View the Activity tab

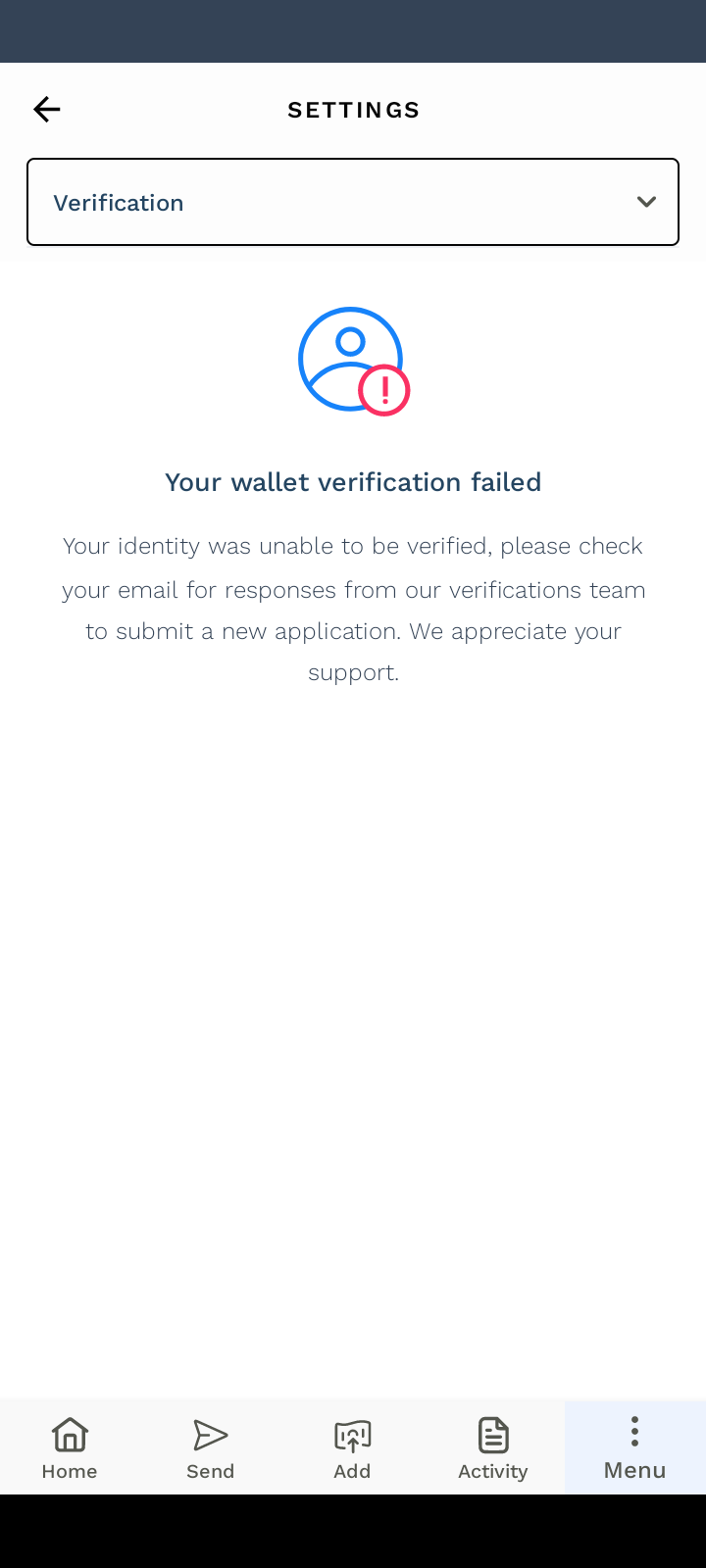[x=493, y=1447]
